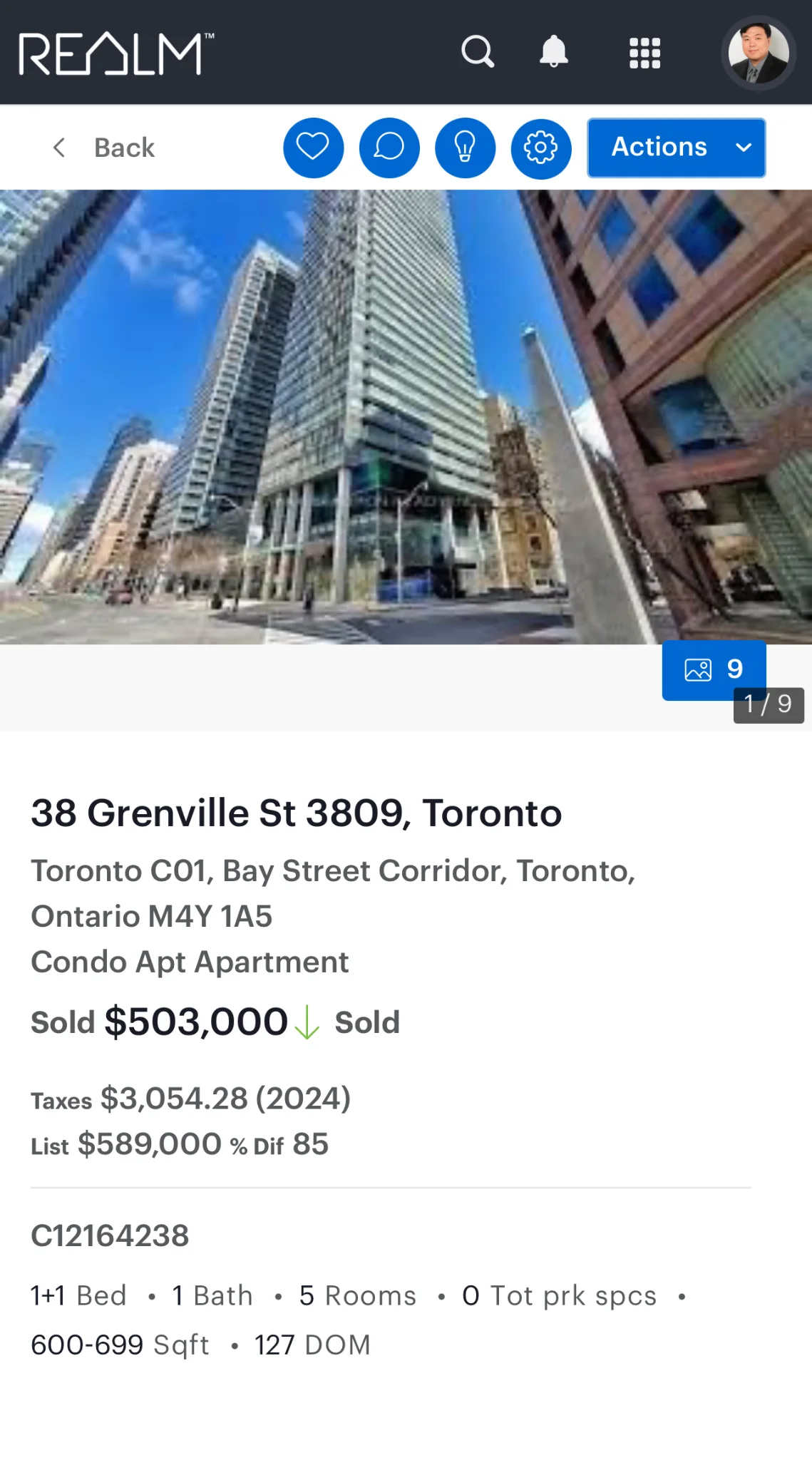Open the notifications bell

[x=553, y=52]
